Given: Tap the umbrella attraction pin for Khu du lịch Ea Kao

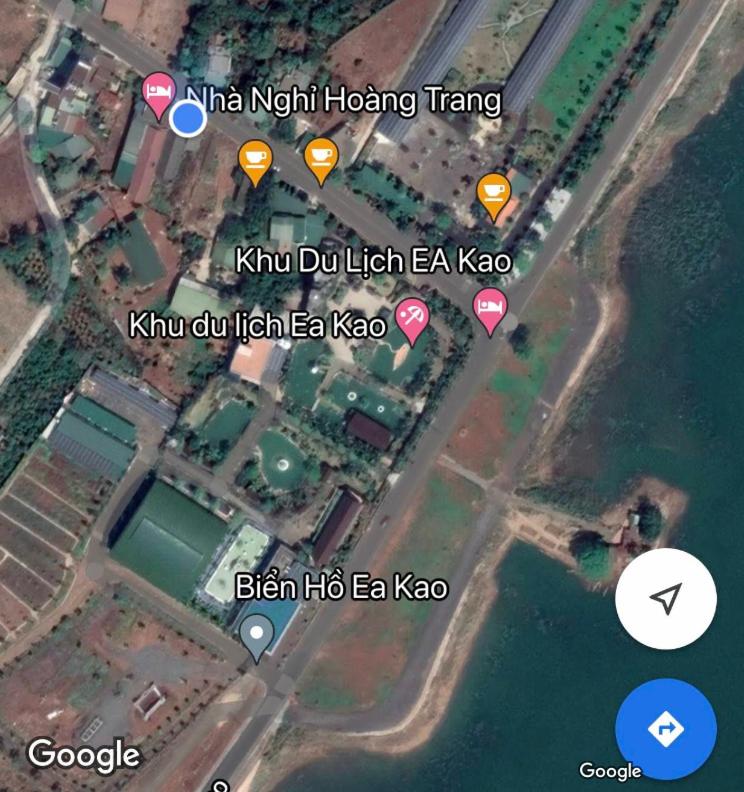Looking at the screenshot, I should (x=411, y=317).
